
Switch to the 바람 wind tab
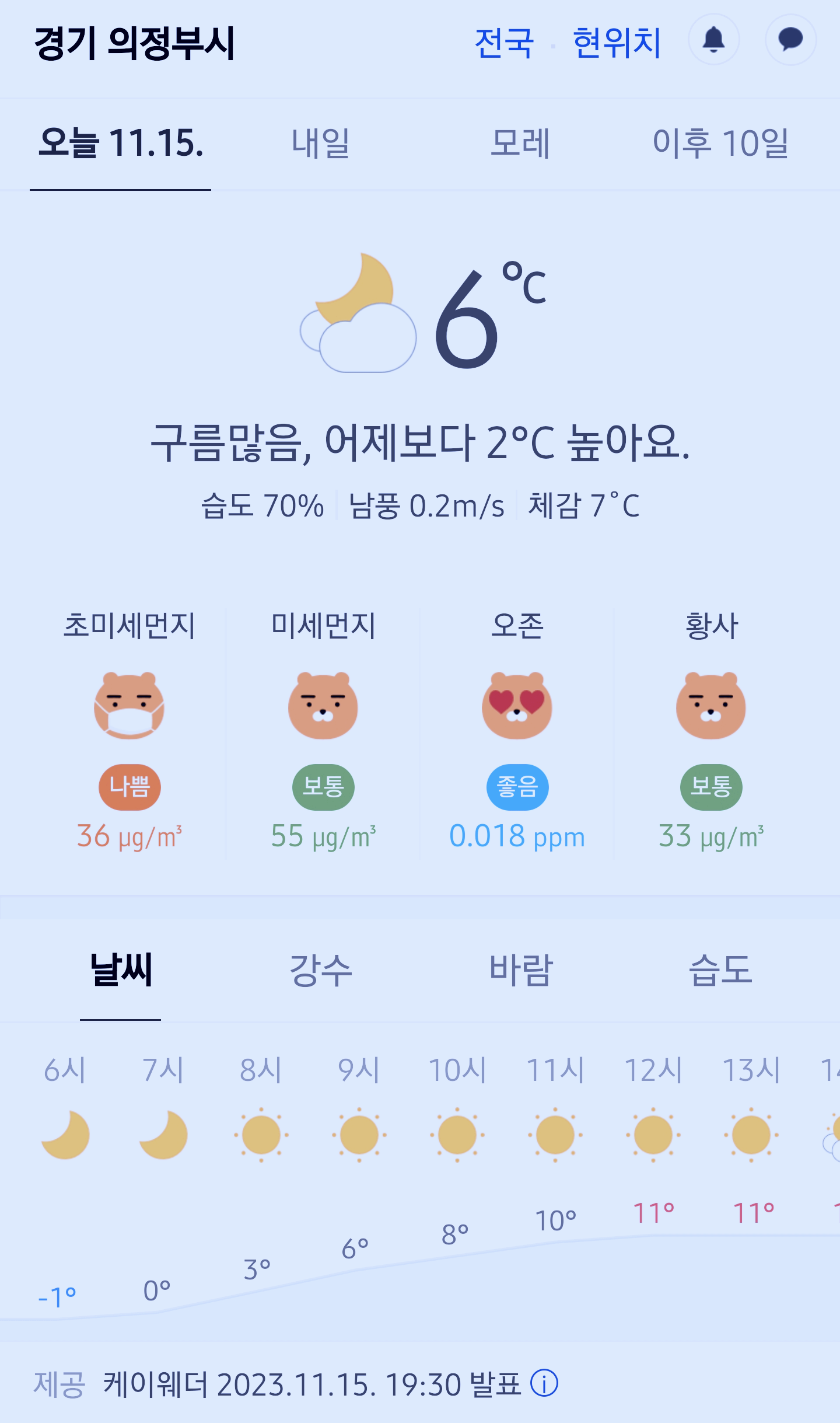click(x=520, y=970)
